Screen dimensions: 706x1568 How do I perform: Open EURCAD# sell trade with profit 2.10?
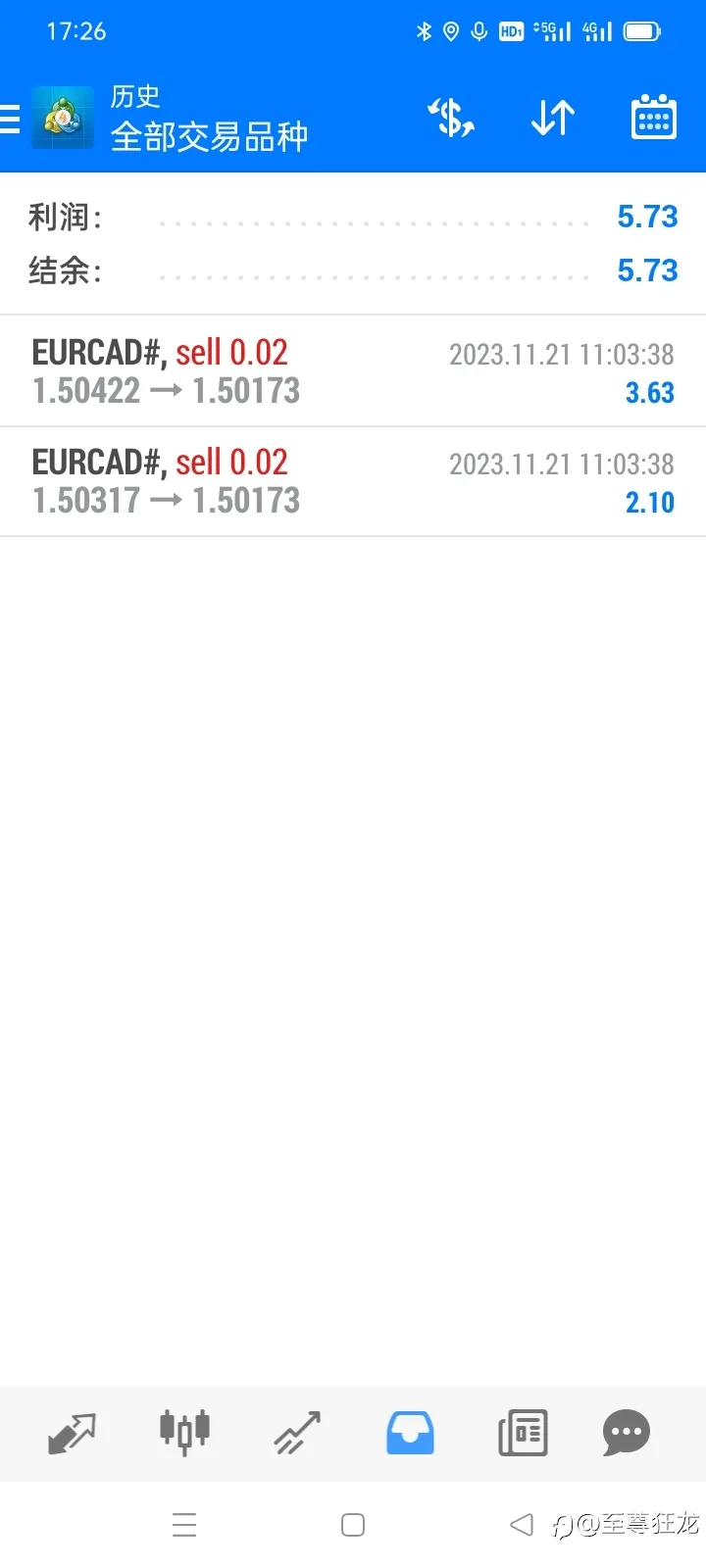click(x=353, y=481)
